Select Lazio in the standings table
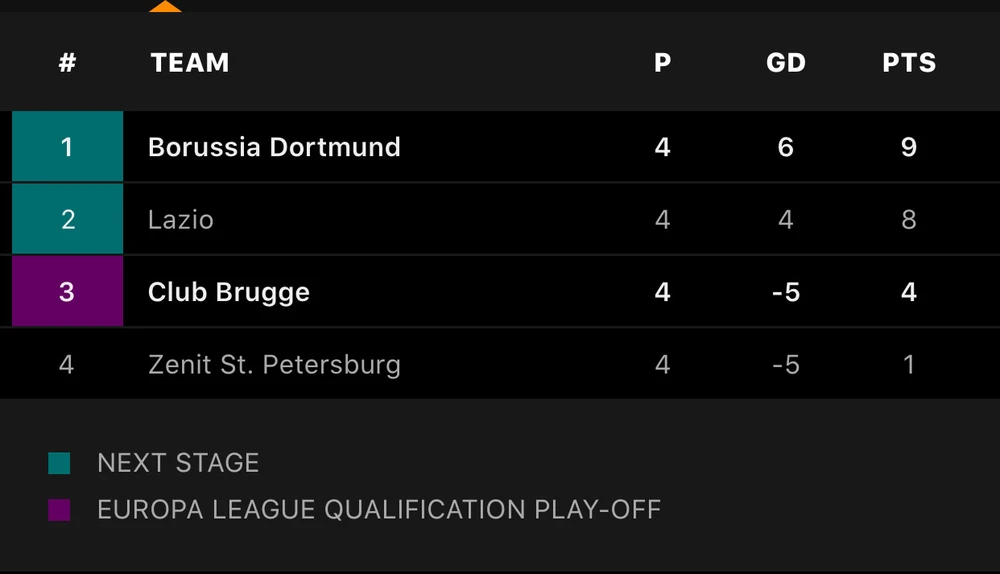This screenshot has height=574, width=1000. coord(181,220)
